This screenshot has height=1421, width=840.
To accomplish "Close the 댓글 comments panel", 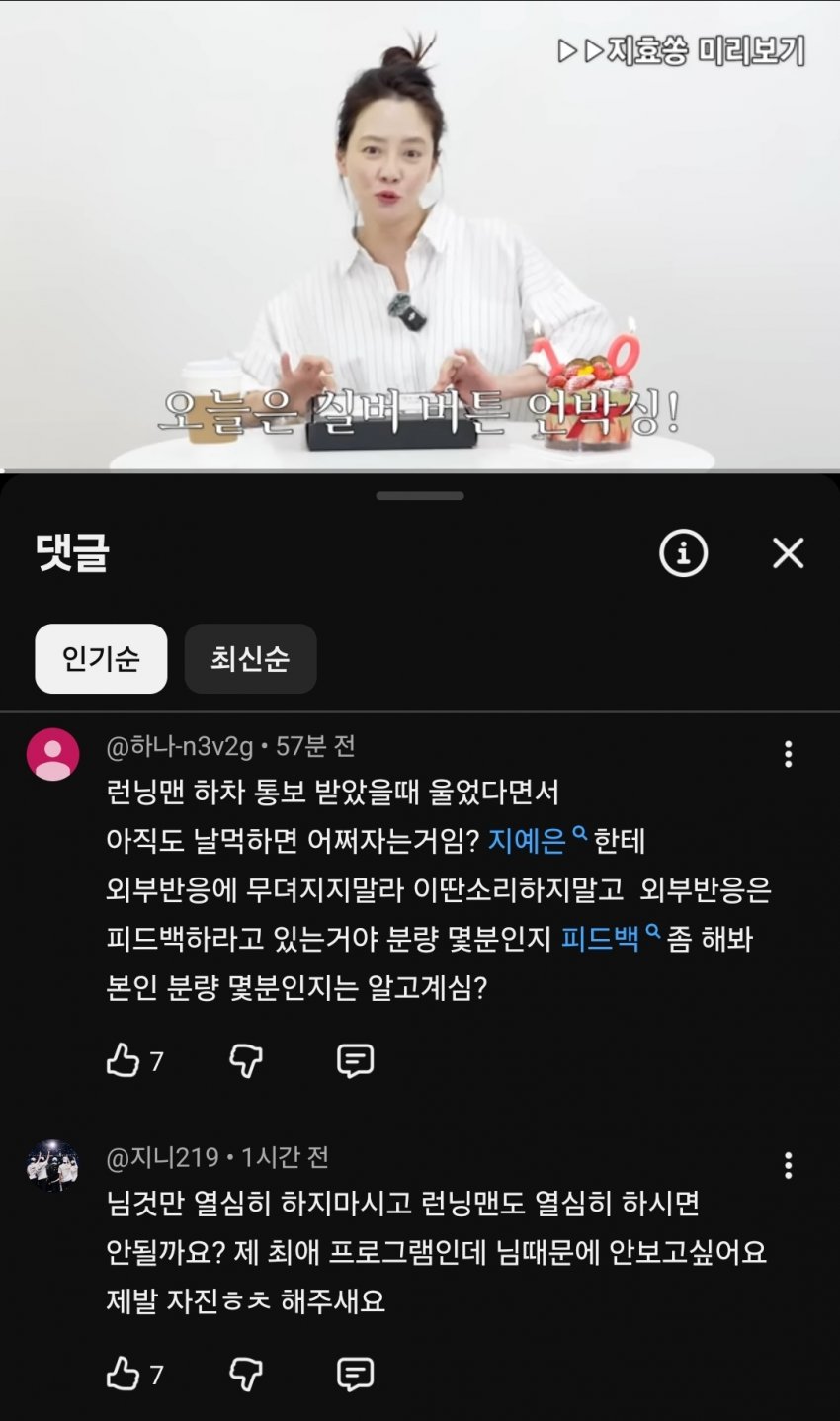I will (788, 554).
